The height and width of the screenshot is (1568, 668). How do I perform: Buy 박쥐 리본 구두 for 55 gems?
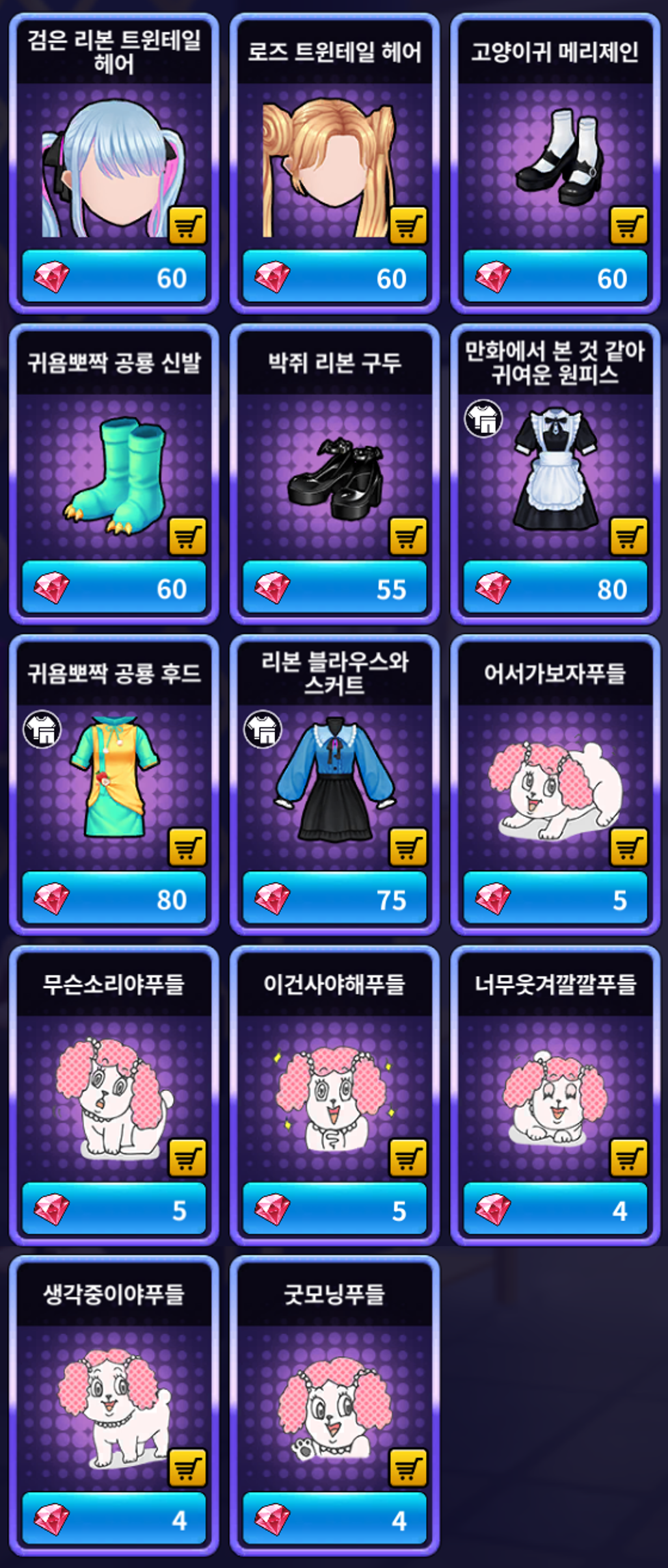[x=334, y=589]
